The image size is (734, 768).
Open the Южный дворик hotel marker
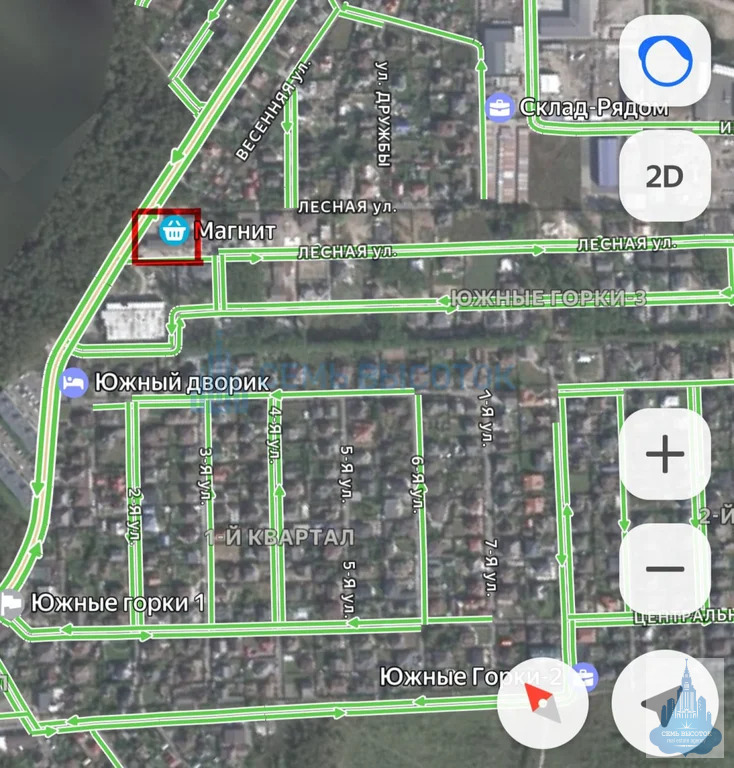[73, 382]
